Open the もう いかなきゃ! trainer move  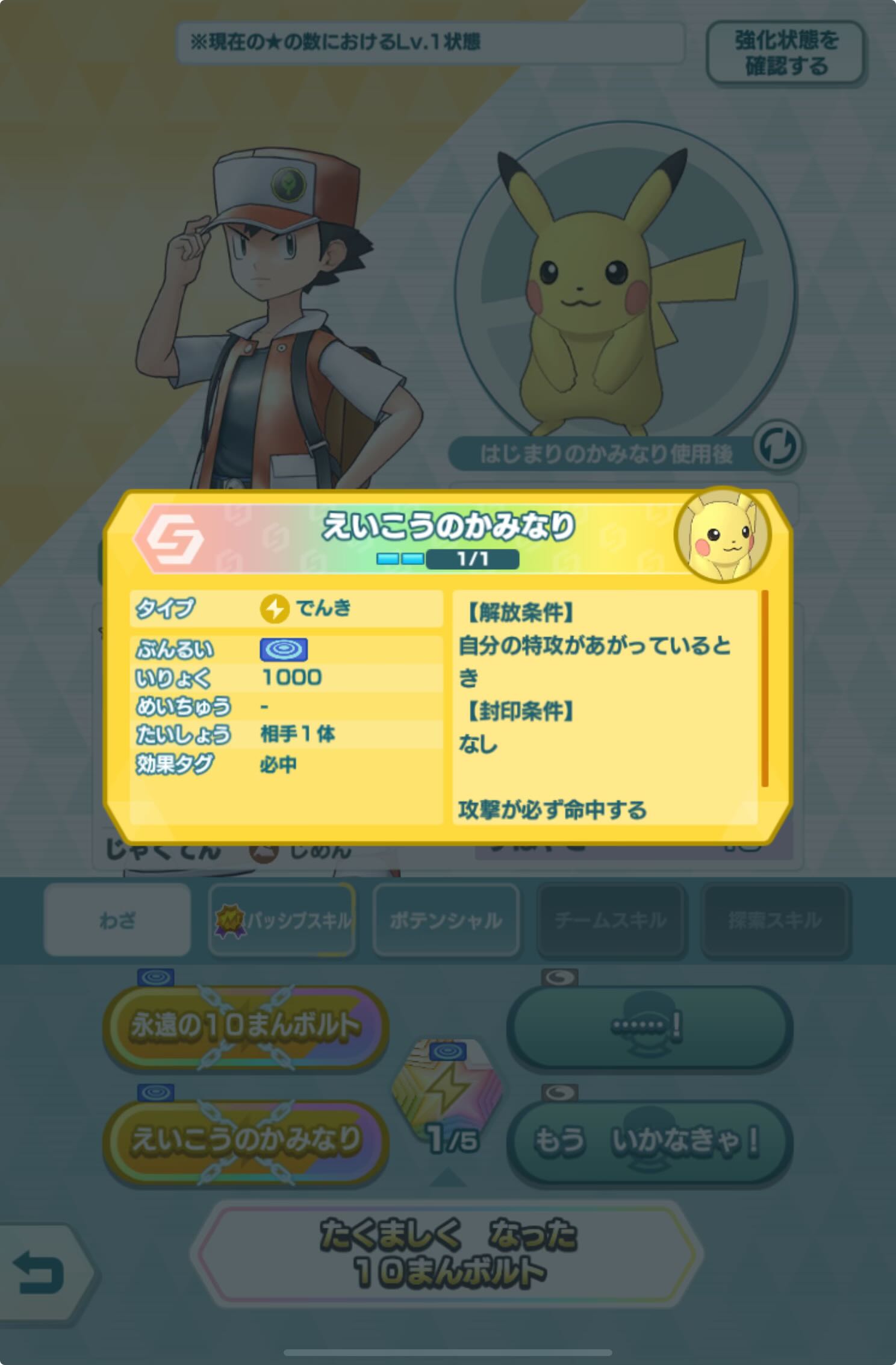649,1142
